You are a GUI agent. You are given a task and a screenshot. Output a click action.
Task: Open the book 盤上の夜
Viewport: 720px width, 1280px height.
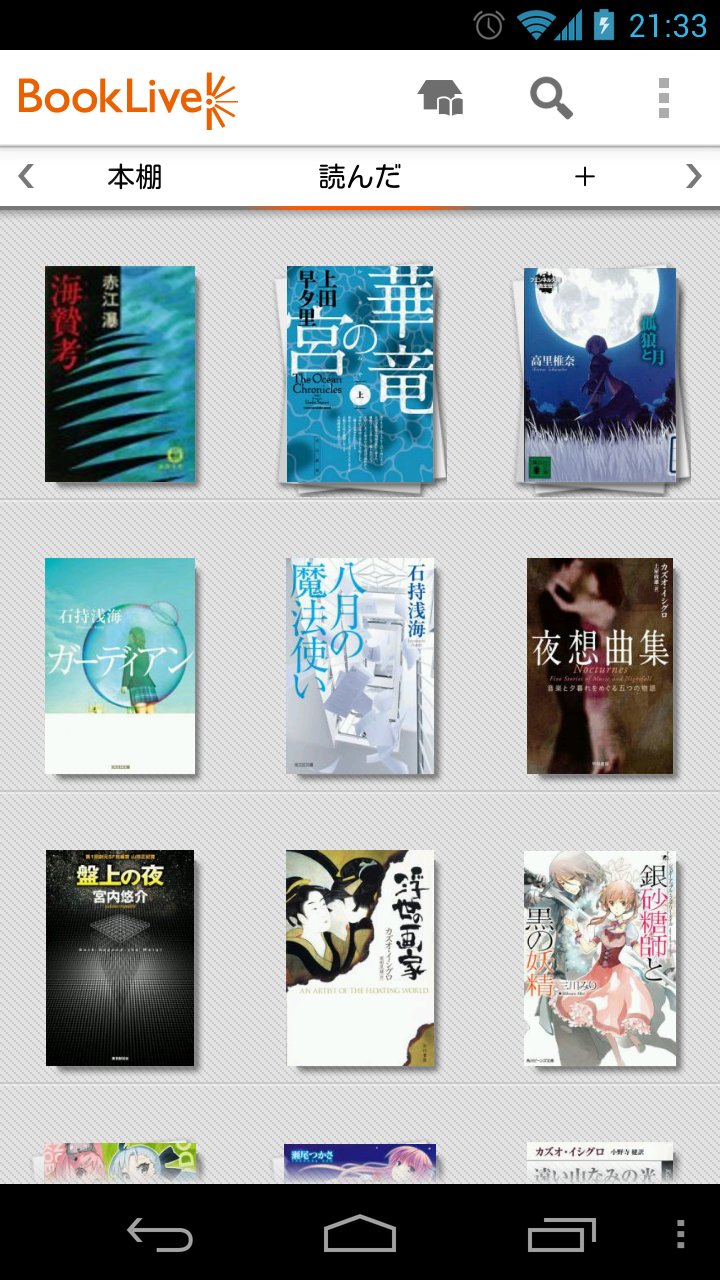[120, 957]
